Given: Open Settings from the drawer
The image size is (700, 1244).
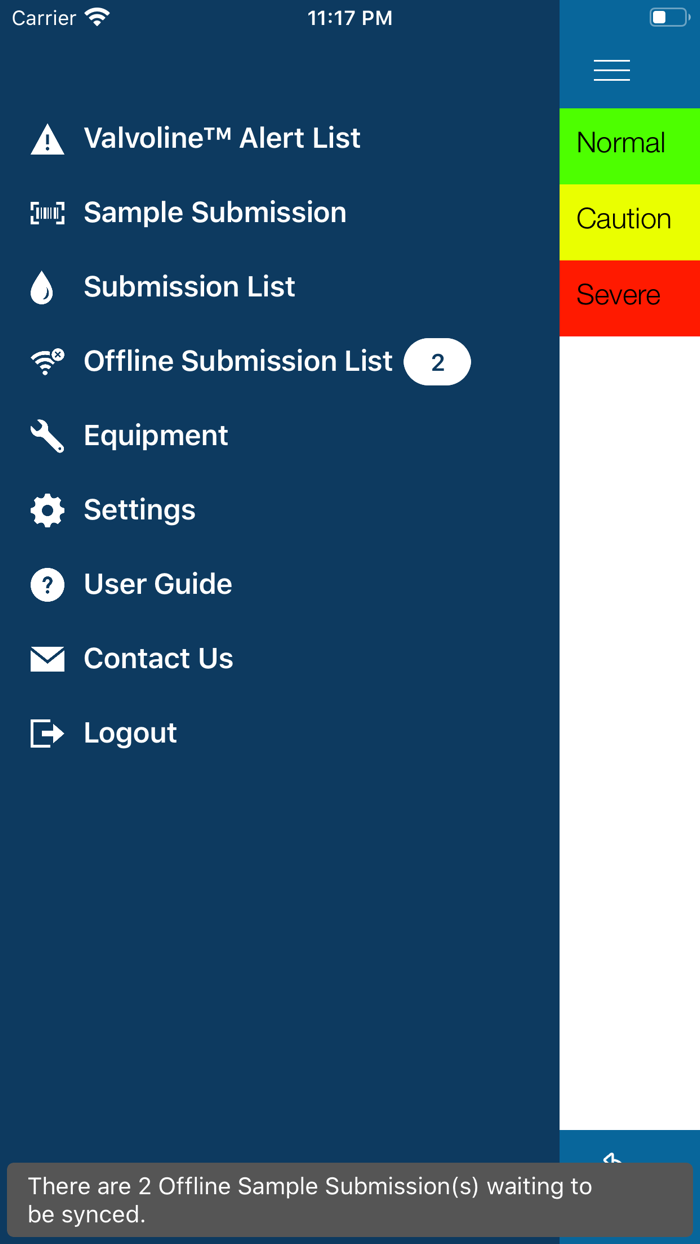Looking at the screenshot, I should click(139, 510).
